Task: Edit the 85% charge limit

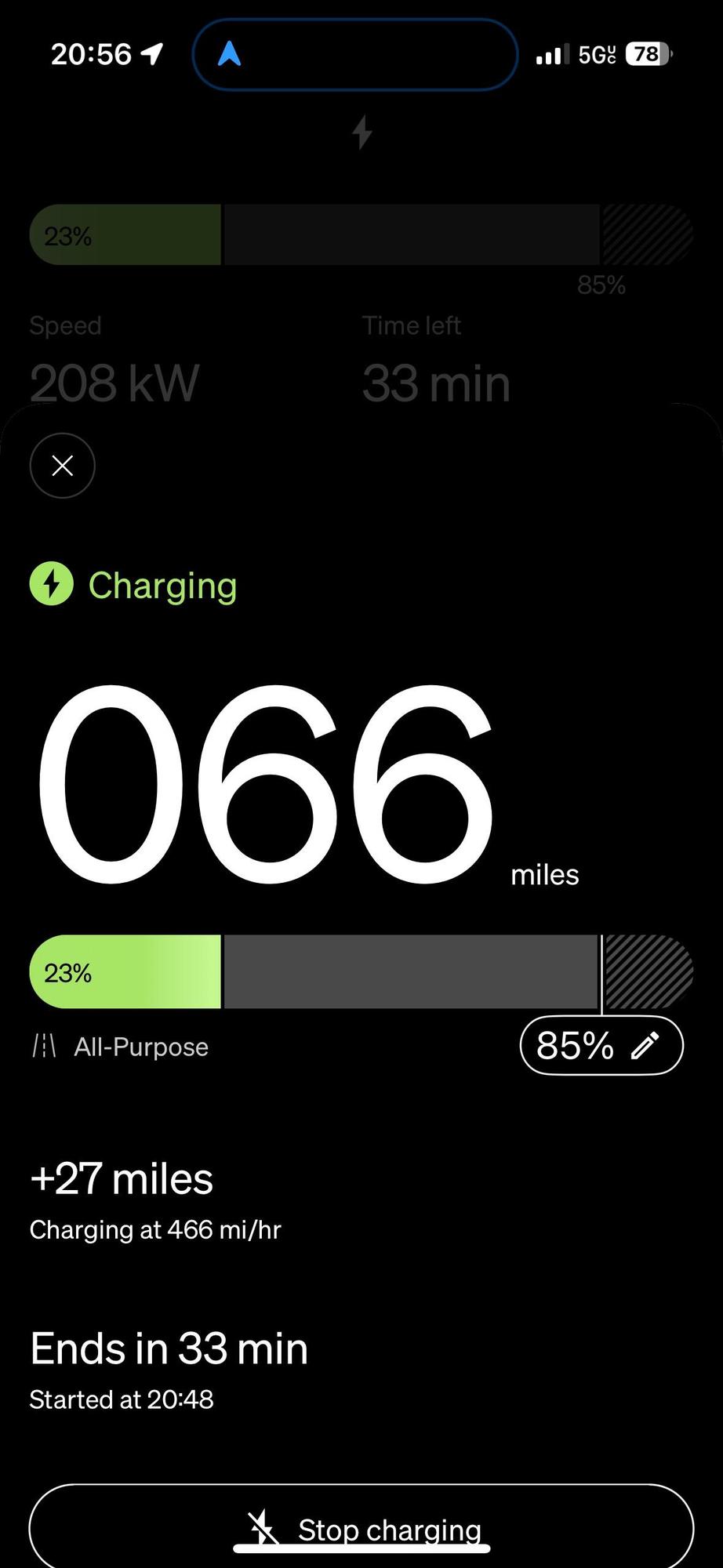Action: (601, 1045)
